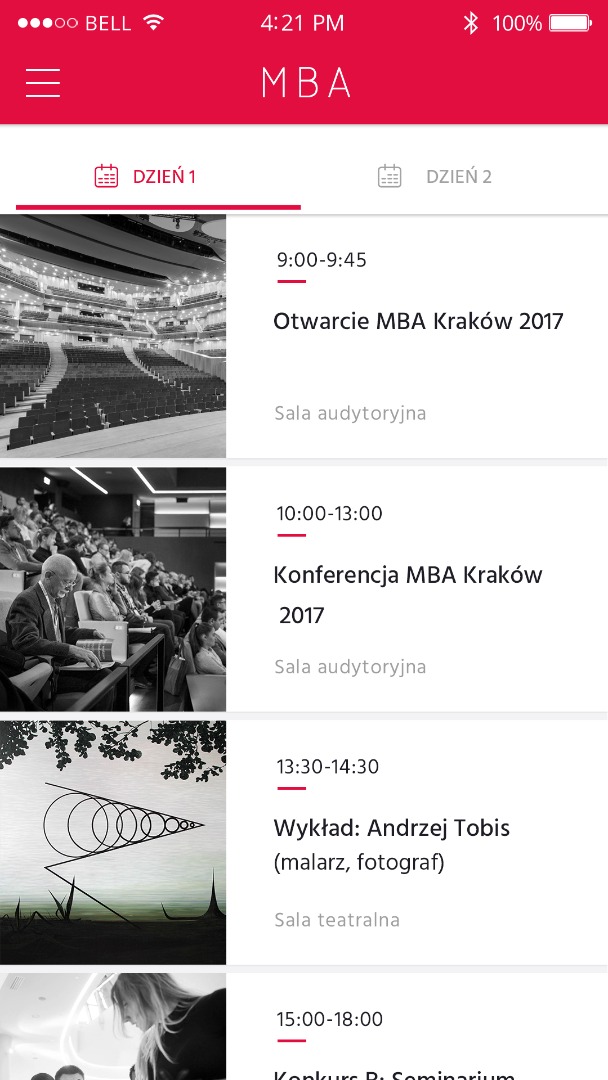Viewport: 608px width, 1080px height.
Task: Switch to the DZIEŃ 2 tab
Action: (x=436, y=177)
